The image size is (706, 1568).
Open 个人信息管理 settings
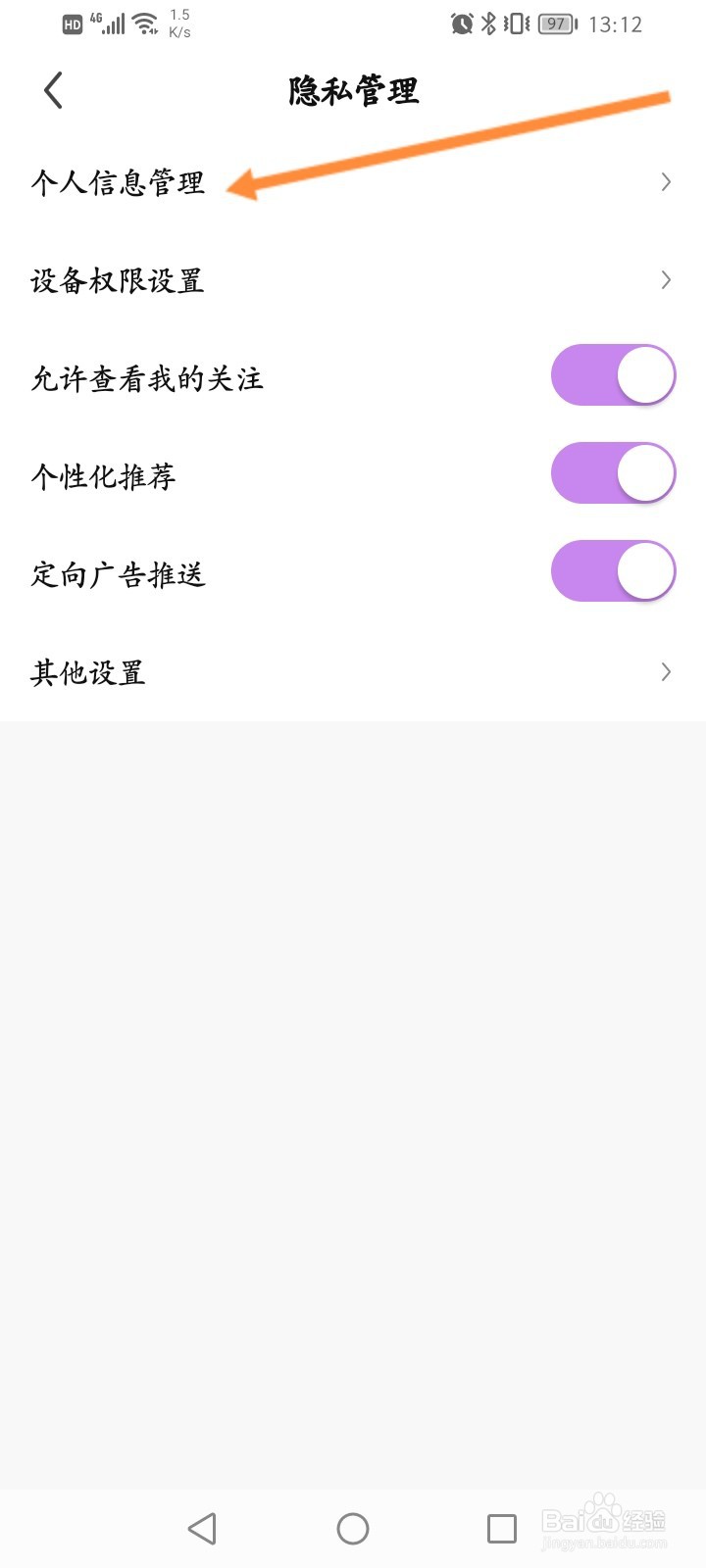point(353,182)
